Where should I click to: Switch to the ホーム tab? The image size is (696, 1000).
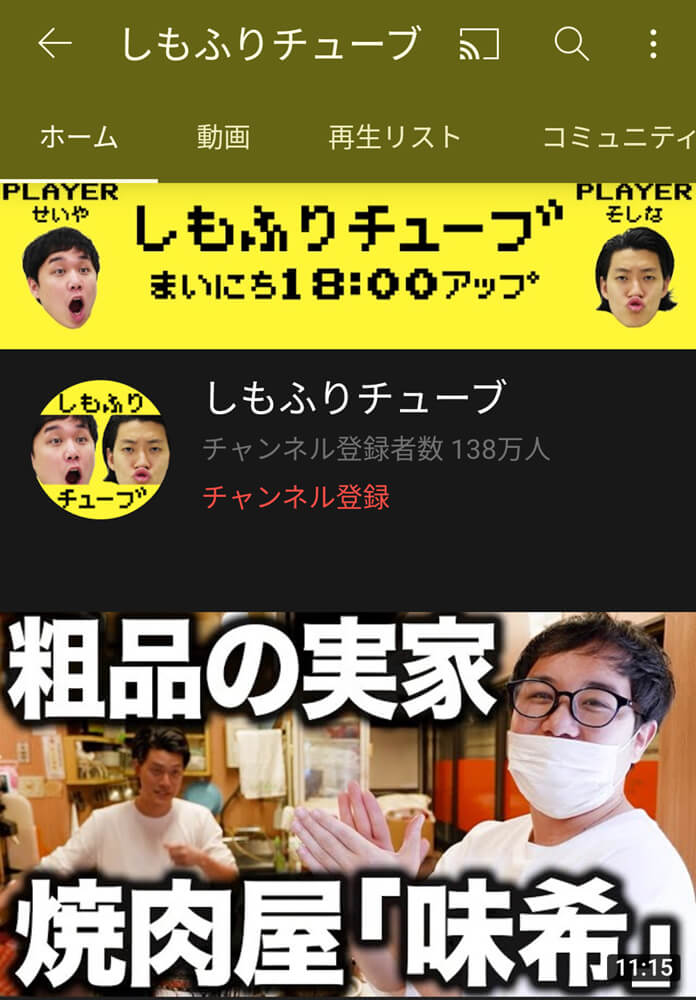tap(79, 138)
